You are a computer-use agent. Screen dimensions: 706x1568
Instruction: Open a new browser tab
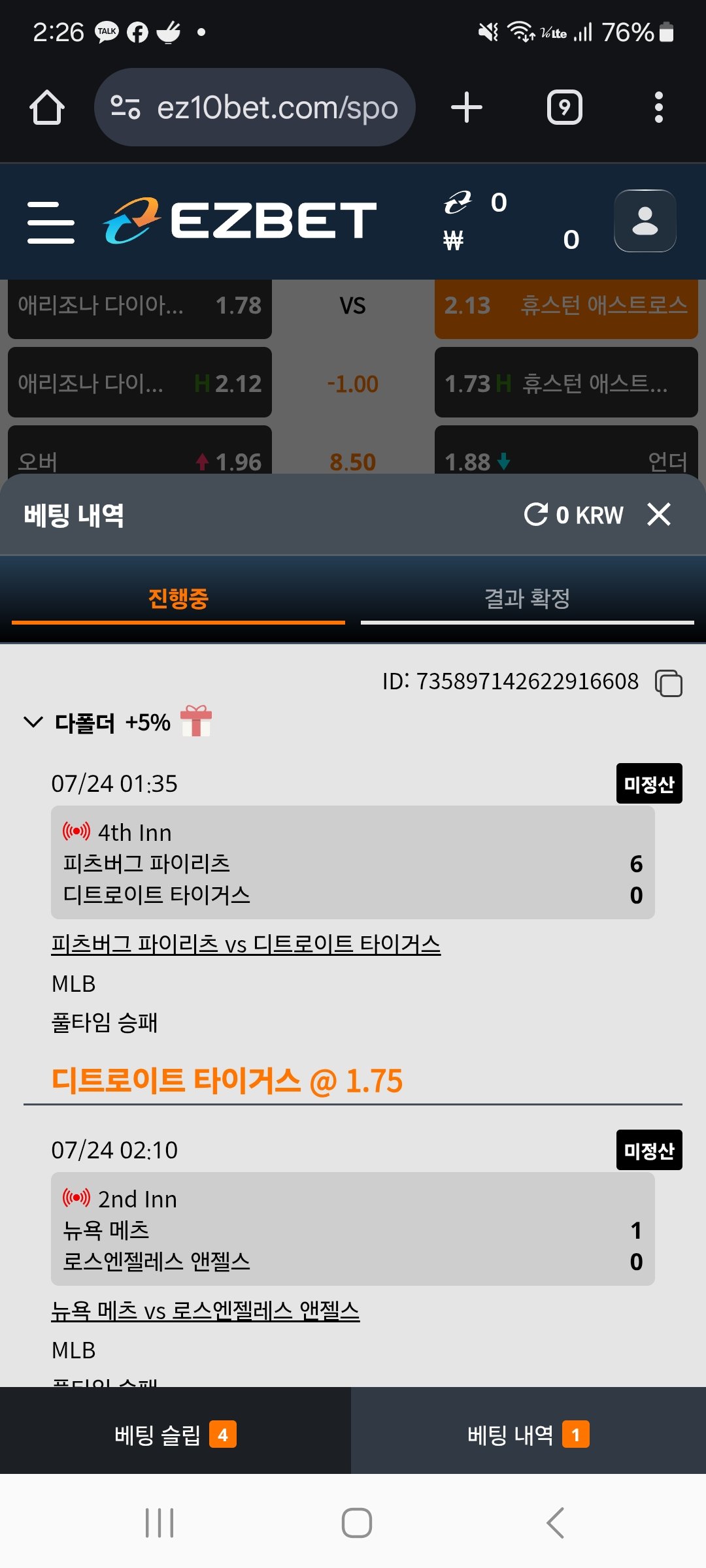coord(467,107)
